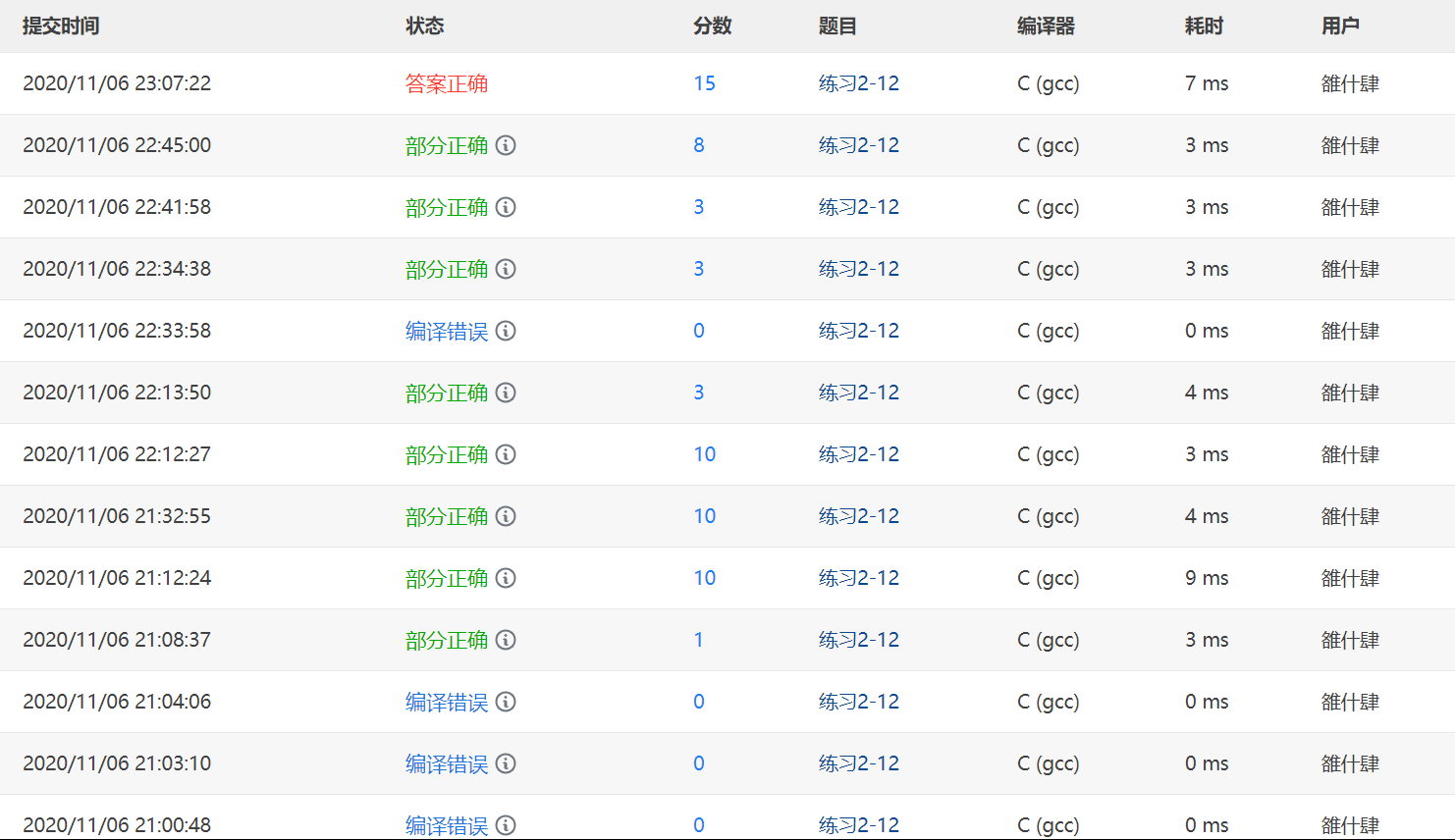View compile error info for 21:04:06 submission
The height and width of the screenshot is (840, 1455).
click(x=506, y=702)
